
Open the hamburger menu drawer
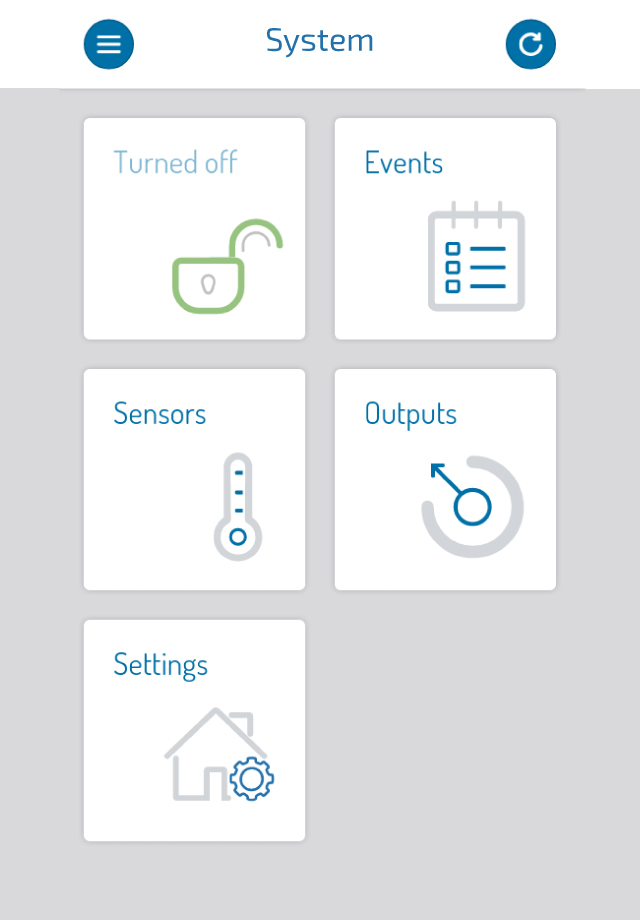click(x=108, y=44)
